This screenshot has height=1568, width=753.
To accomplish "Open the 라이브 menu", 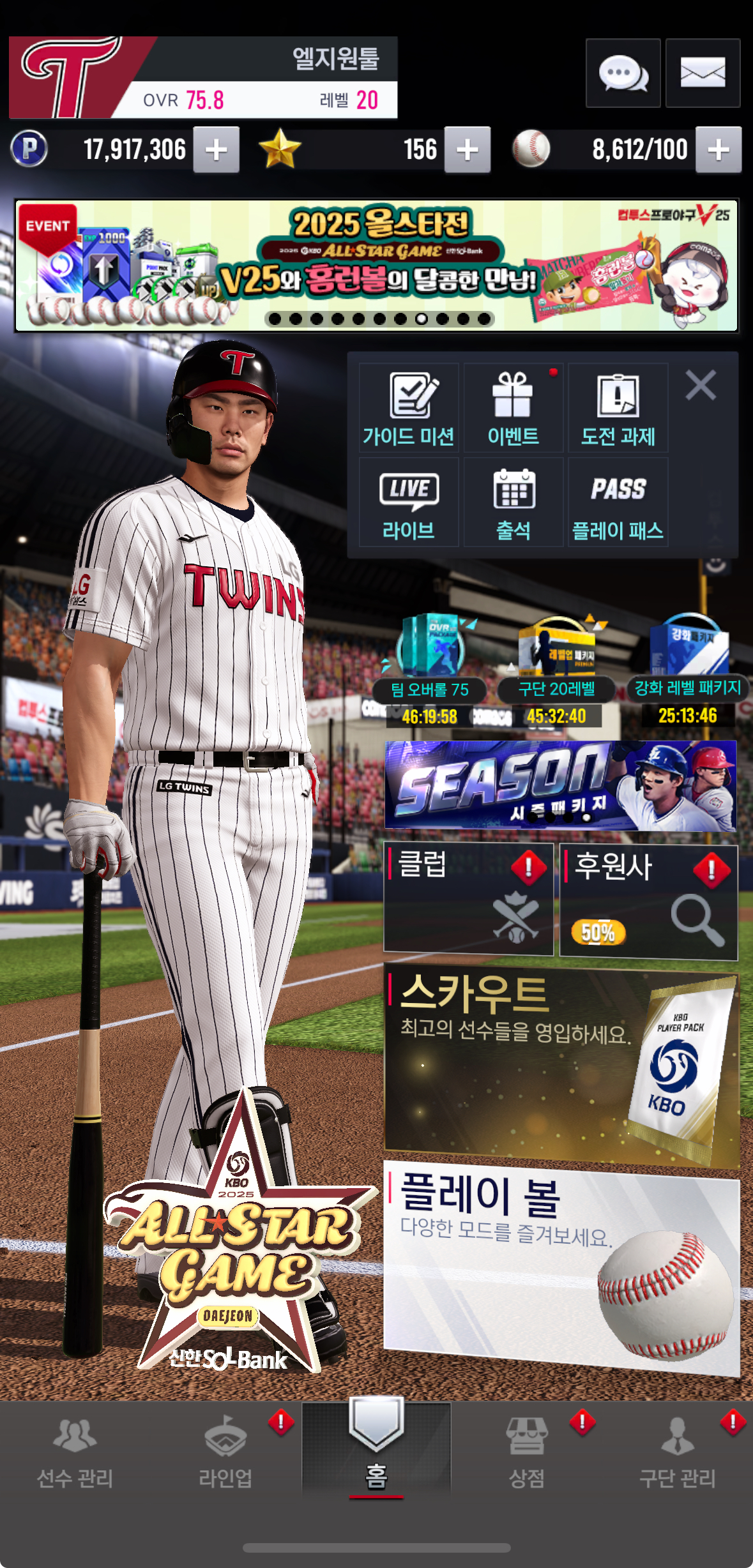I will (x=409, y=502).
